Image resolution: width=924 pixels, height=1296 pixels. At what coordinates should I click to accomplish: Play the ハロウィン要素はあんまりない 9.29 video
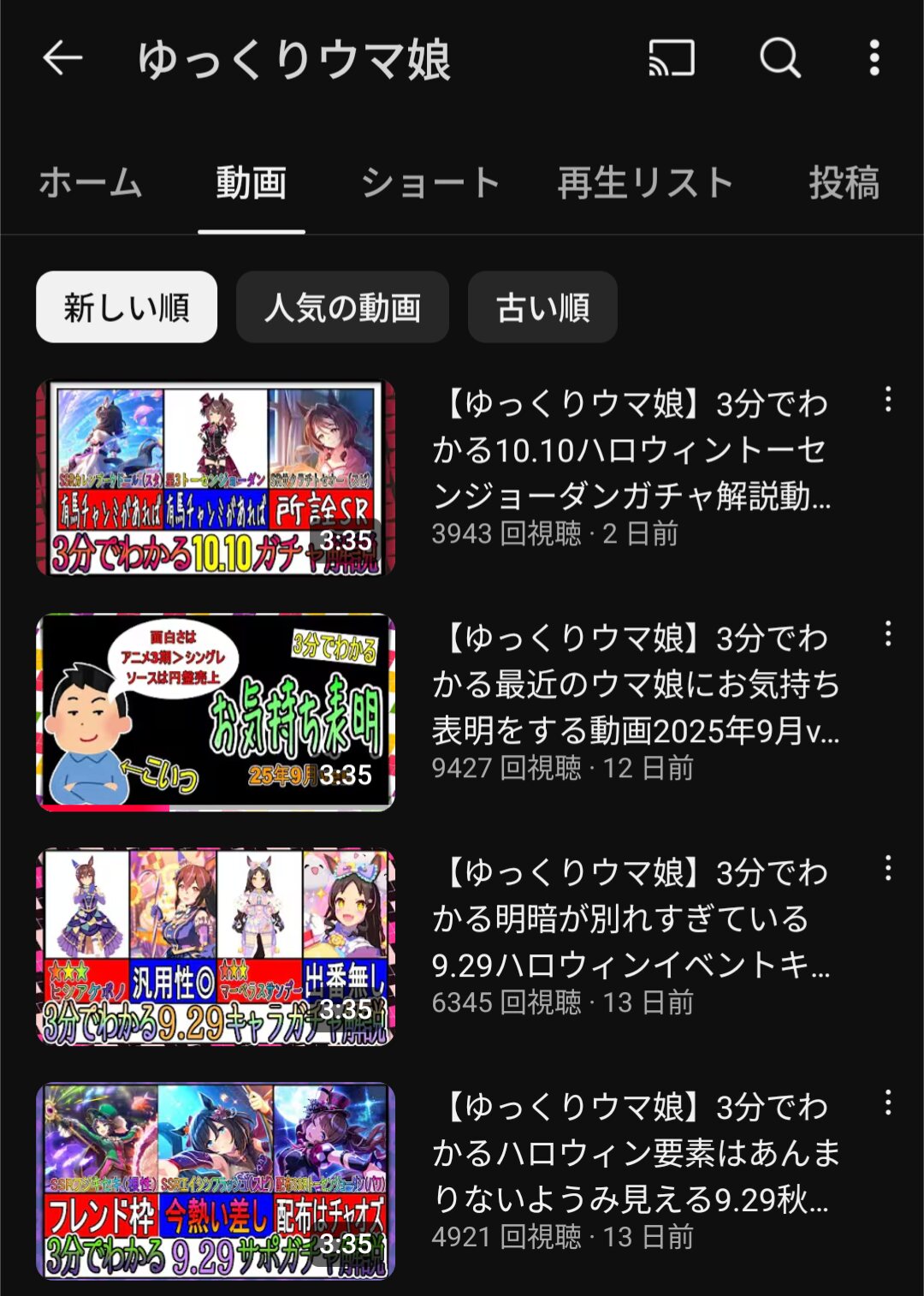pyautogui.click(x=216, y=1180)
